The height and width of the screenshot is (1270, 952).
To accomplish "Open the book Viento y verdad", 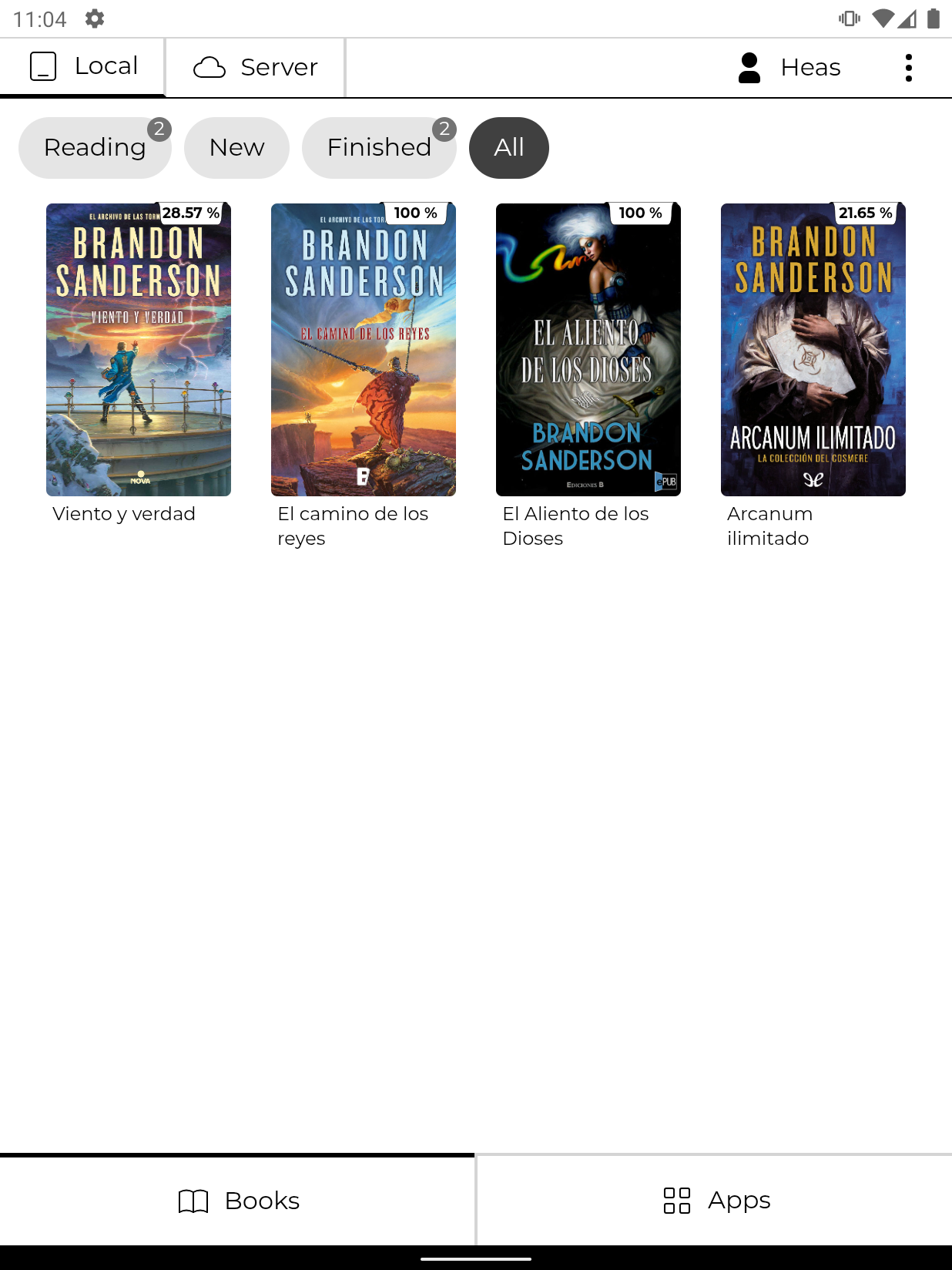I will tap(139, 350).
